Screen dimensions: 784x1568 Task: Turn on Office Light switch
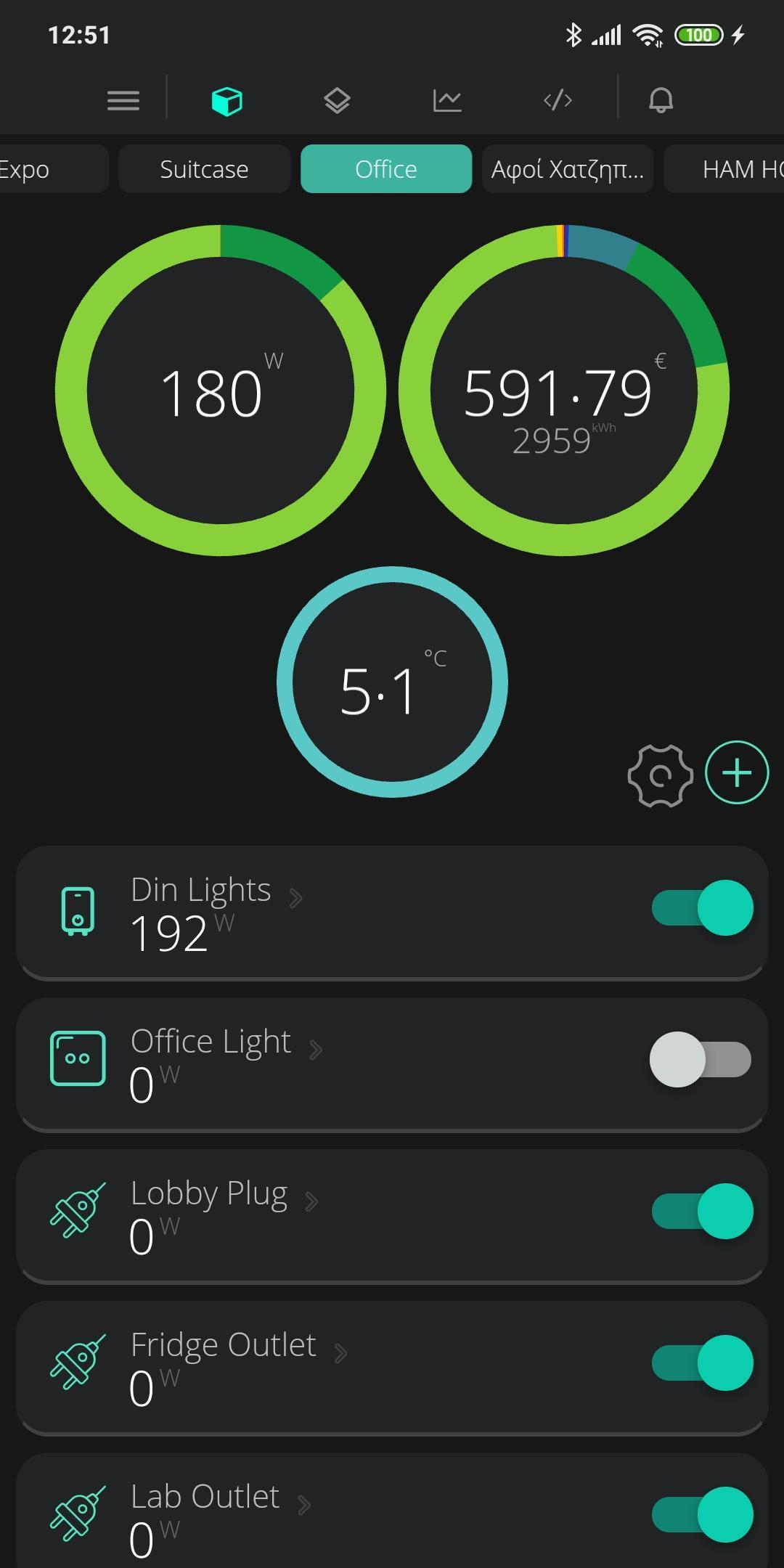[701, 1060]
